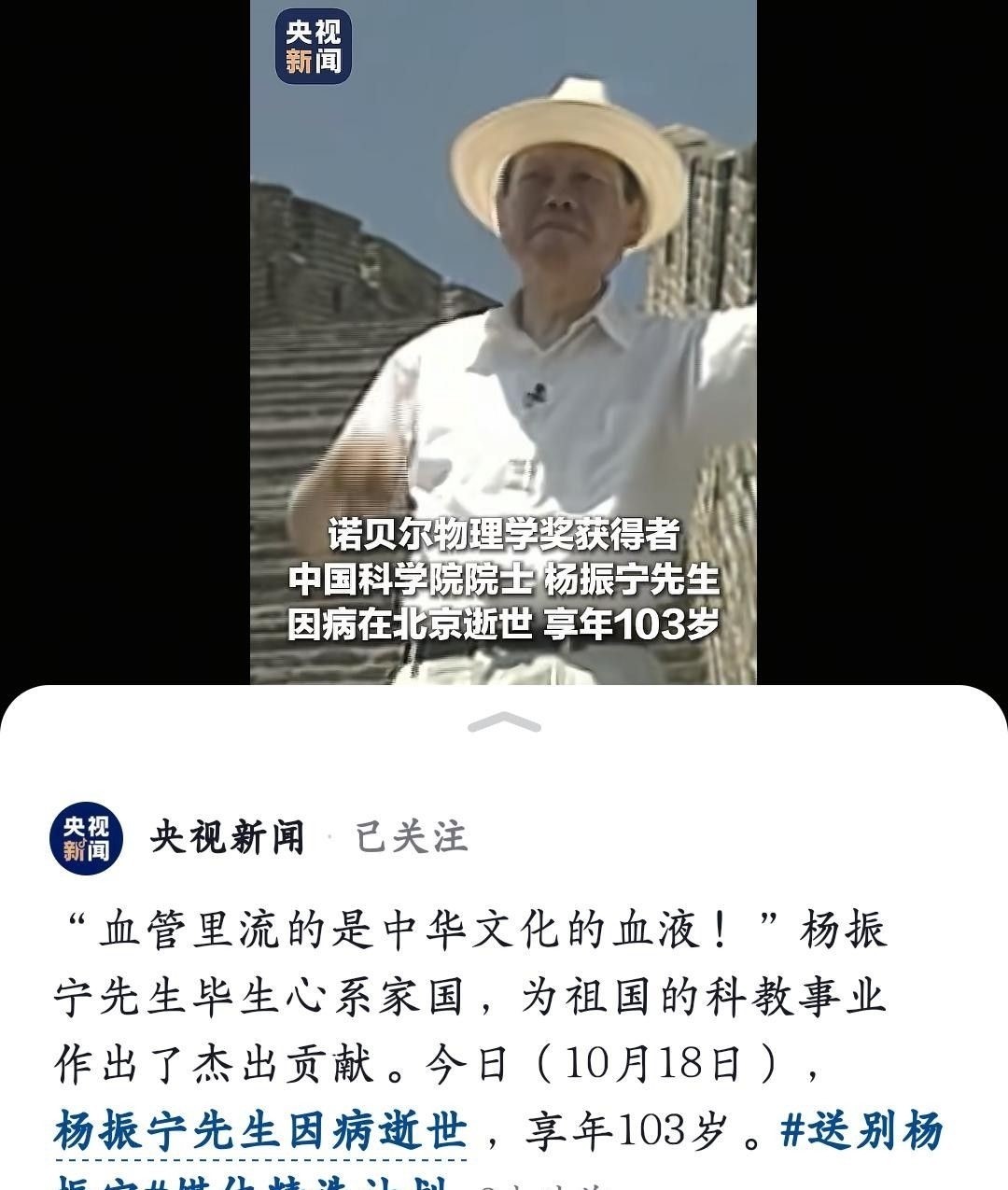The height and width of the screenshot is (1190, 1008).
Task: Open the #送别杨振宁 hashtag
Action: point(860,1131)
